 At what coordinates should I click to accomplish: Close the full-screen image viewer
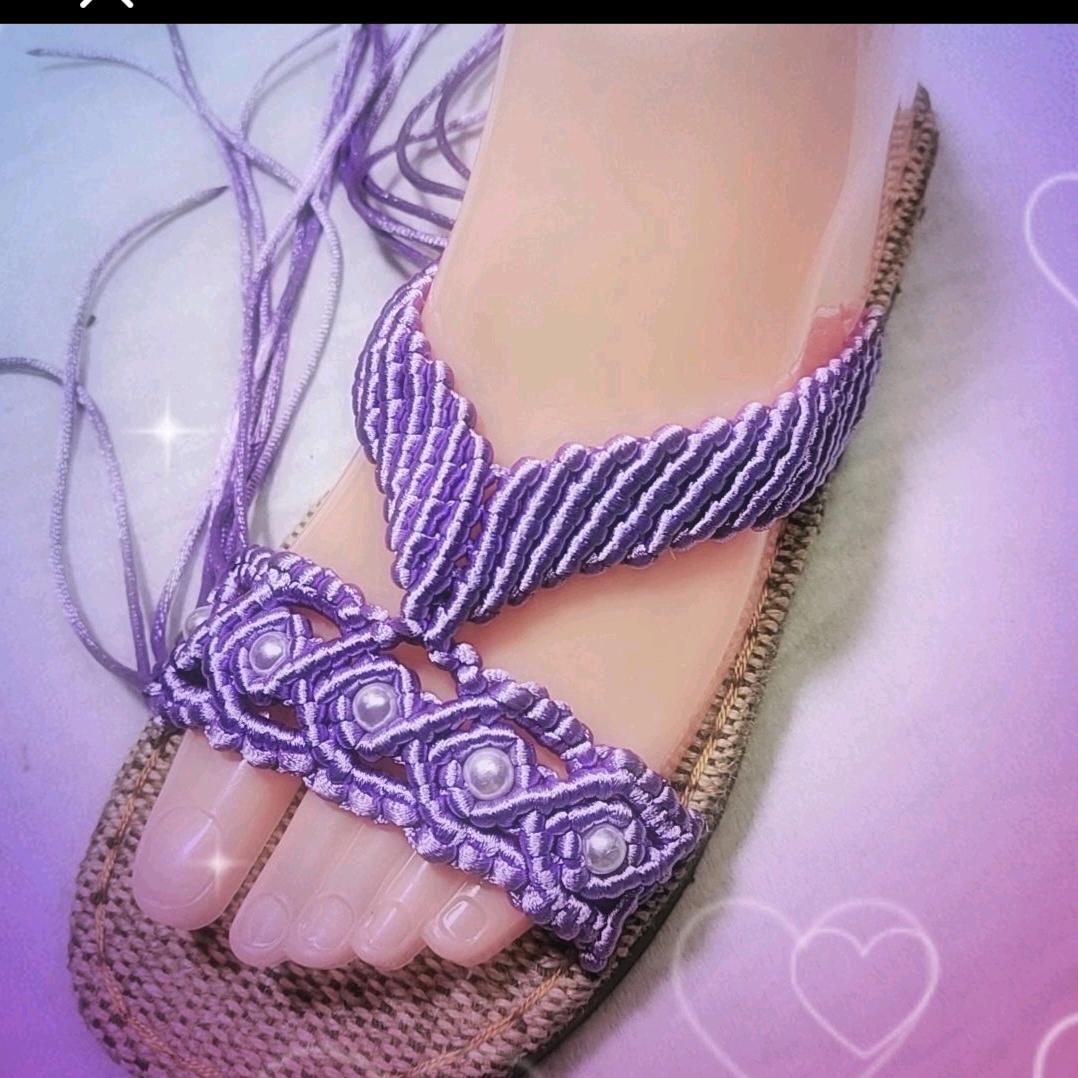(x=107, y=3)
